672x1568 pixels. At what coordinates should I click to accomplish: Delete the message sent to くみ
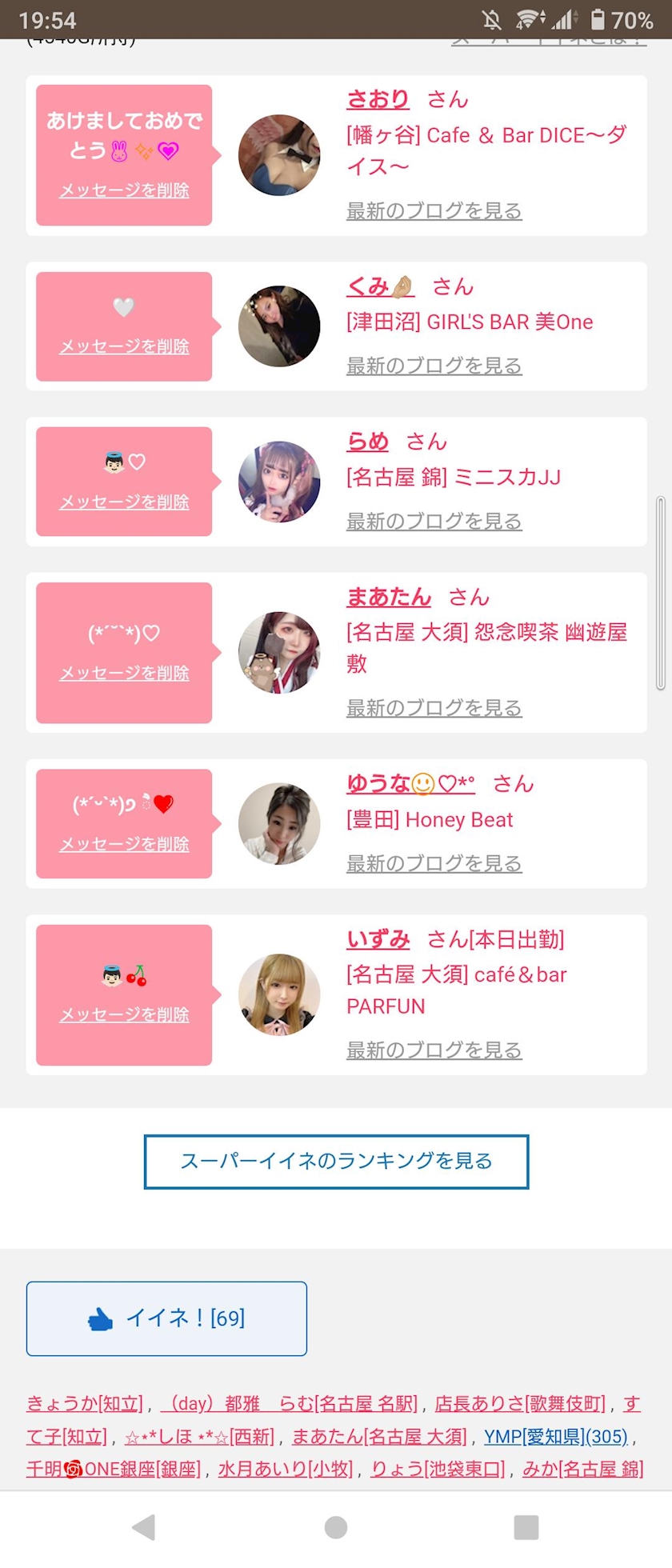click(124, 346)
